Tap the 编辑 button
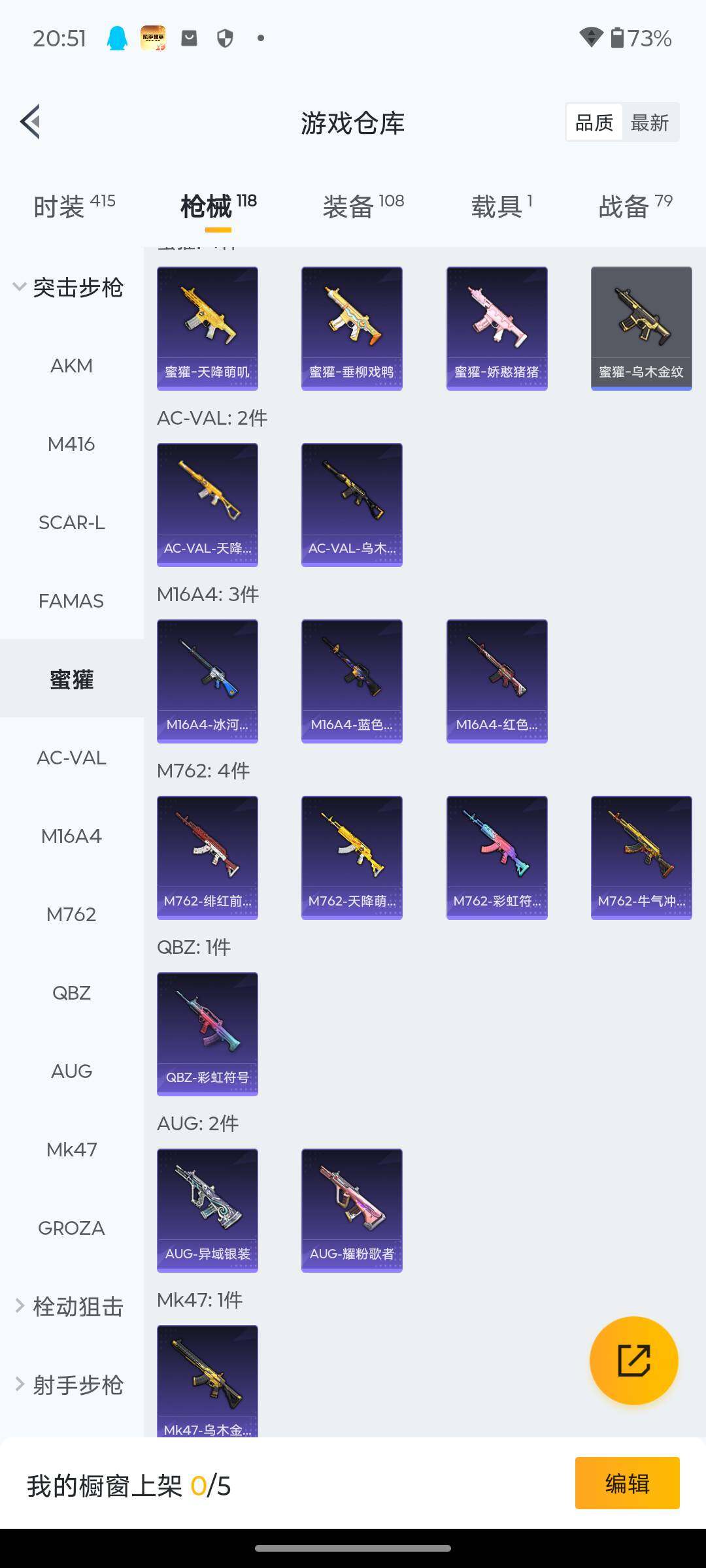The height and width of the screenshot is (1568, 706). (x=627, y=1483)
